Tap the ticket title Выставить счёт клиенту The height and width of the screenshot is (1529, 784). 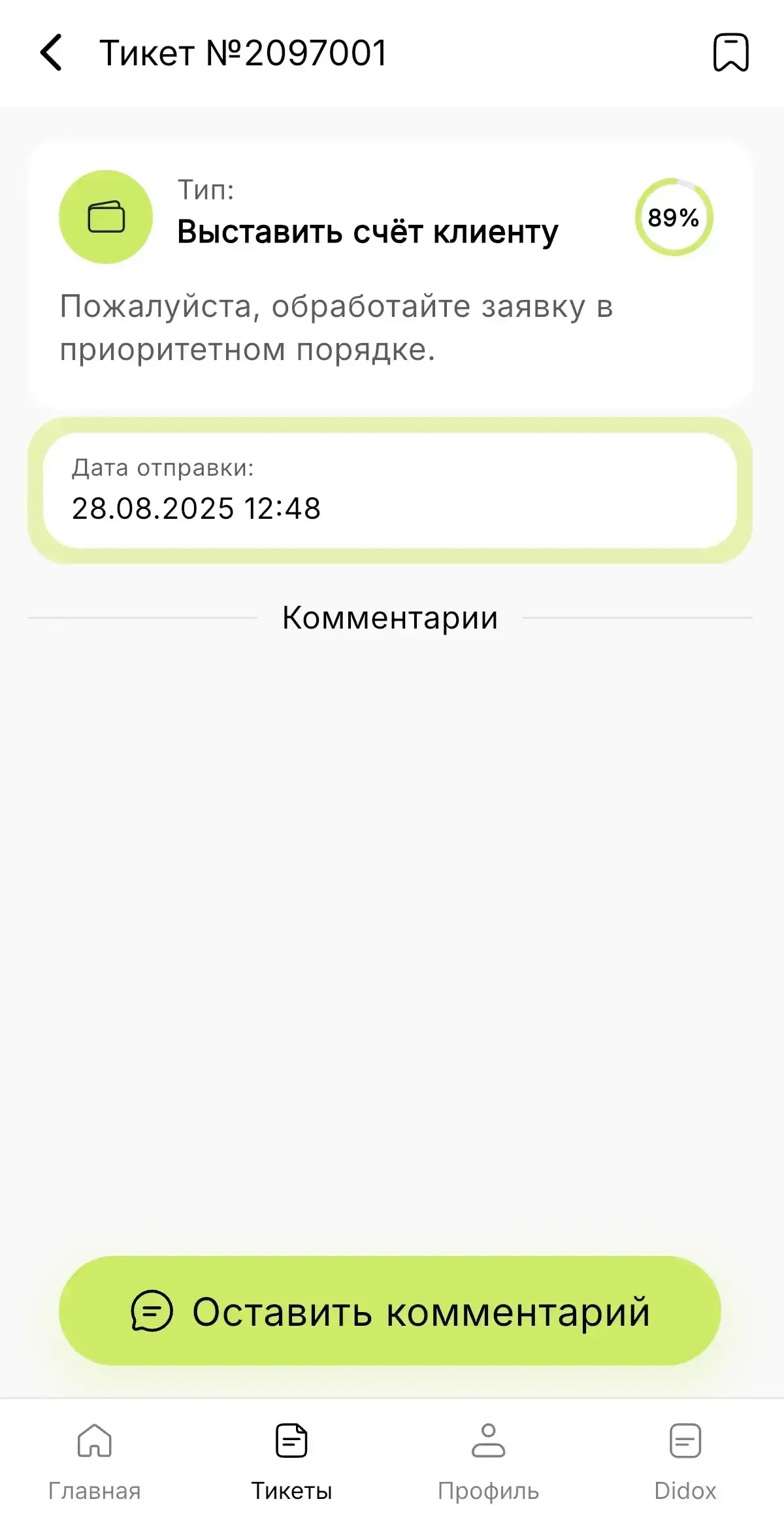368,230
